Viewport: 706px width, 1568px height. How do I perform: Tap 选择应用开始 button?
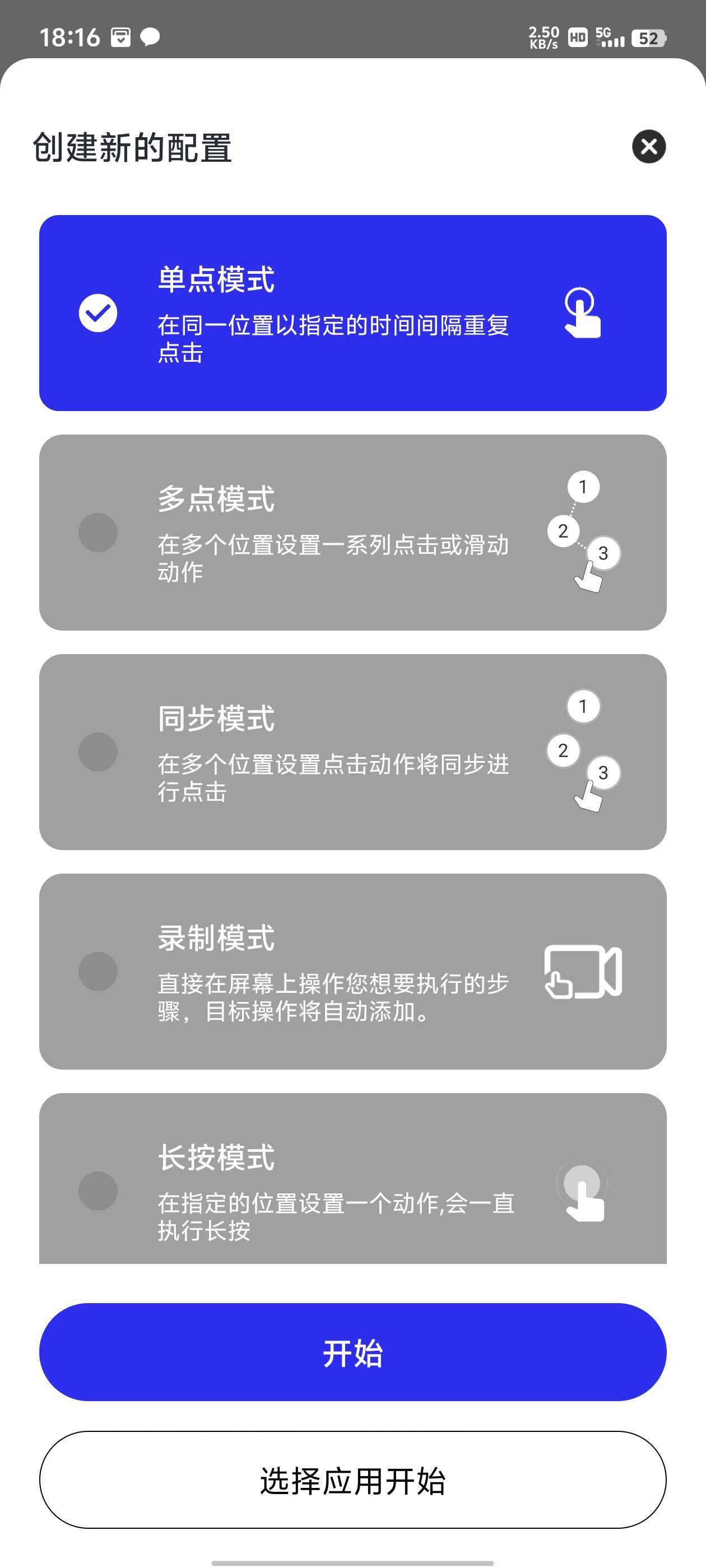coord(352,1480)
